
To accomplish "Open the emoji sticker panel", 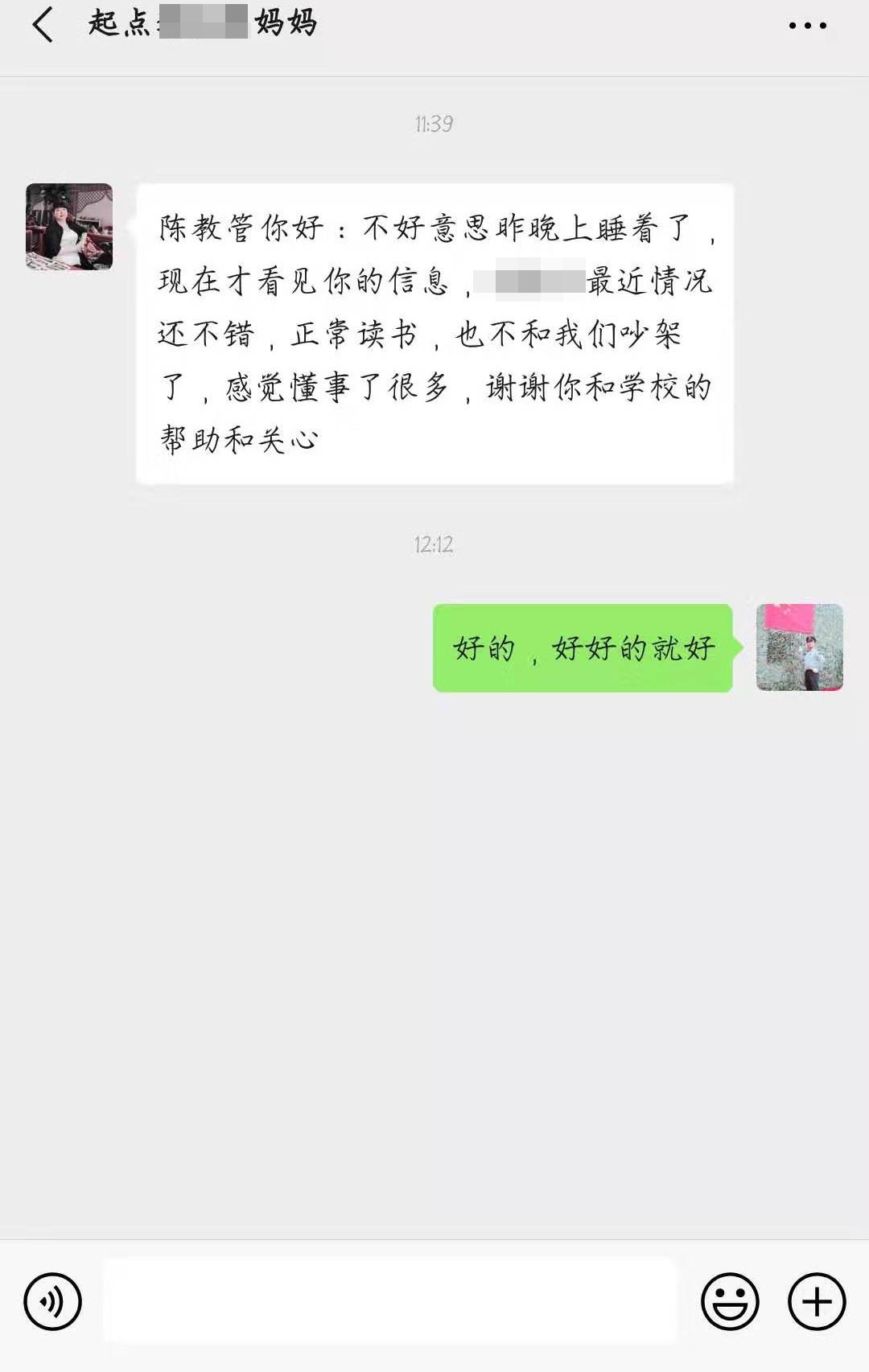I will pos(730,1301).
